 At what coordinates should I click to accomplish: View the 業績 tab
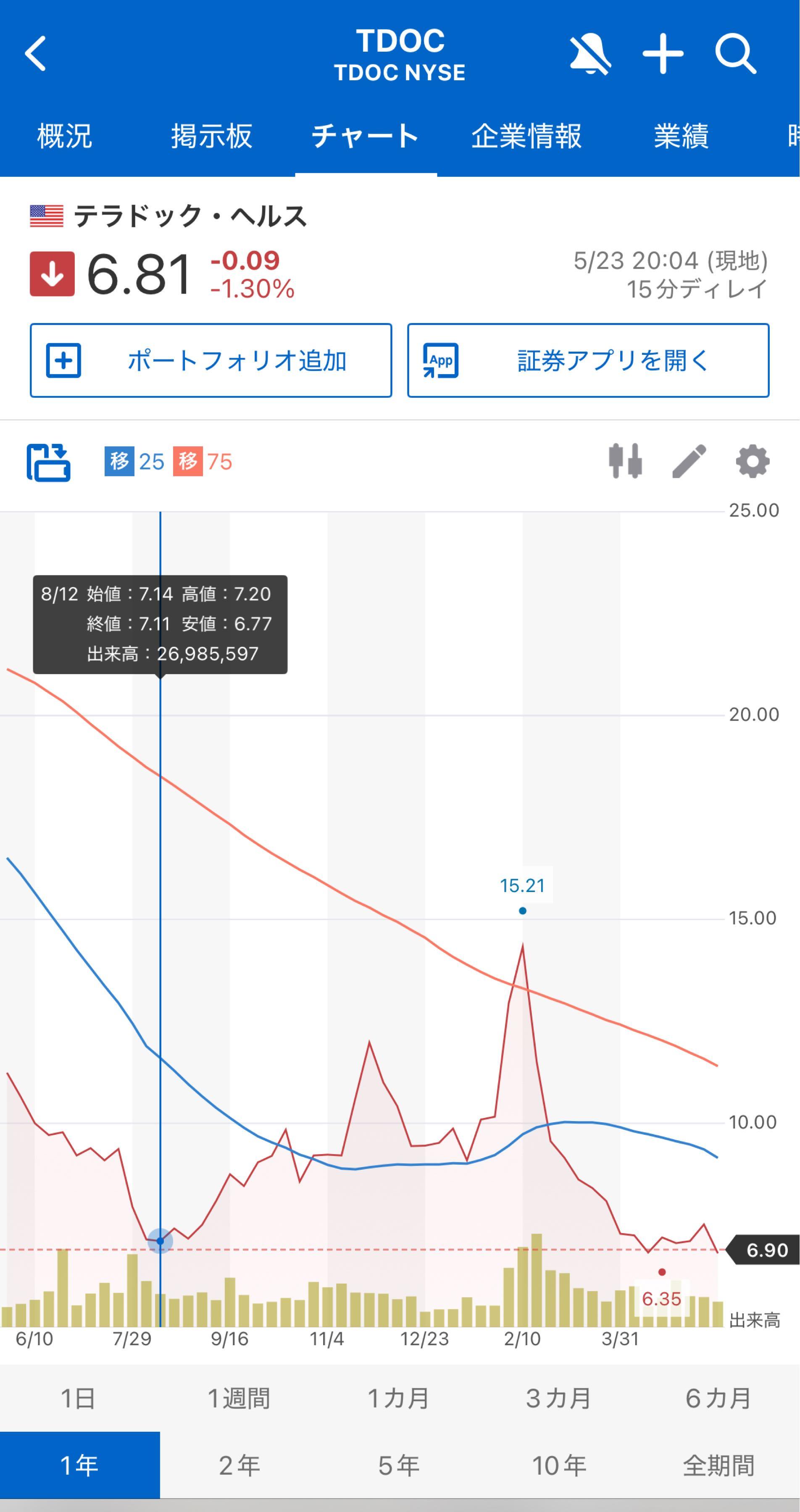pos(682,136)
